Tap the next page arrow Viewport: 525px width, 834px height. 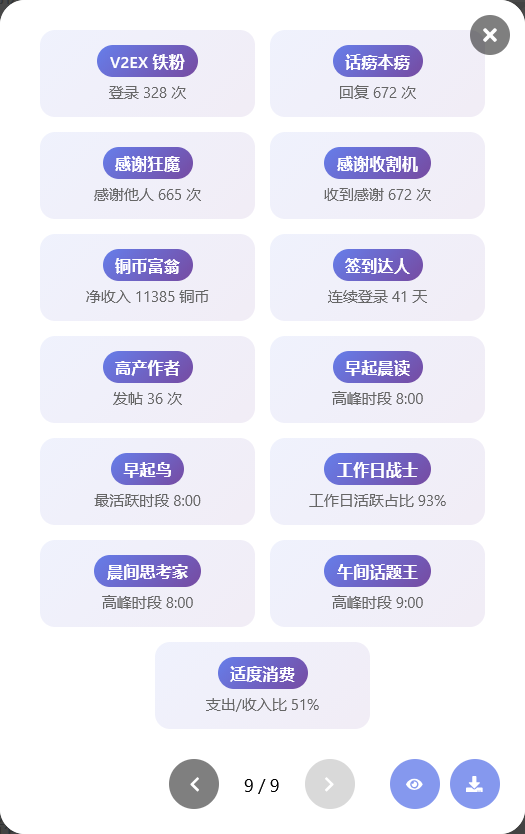tap(329, 784)
